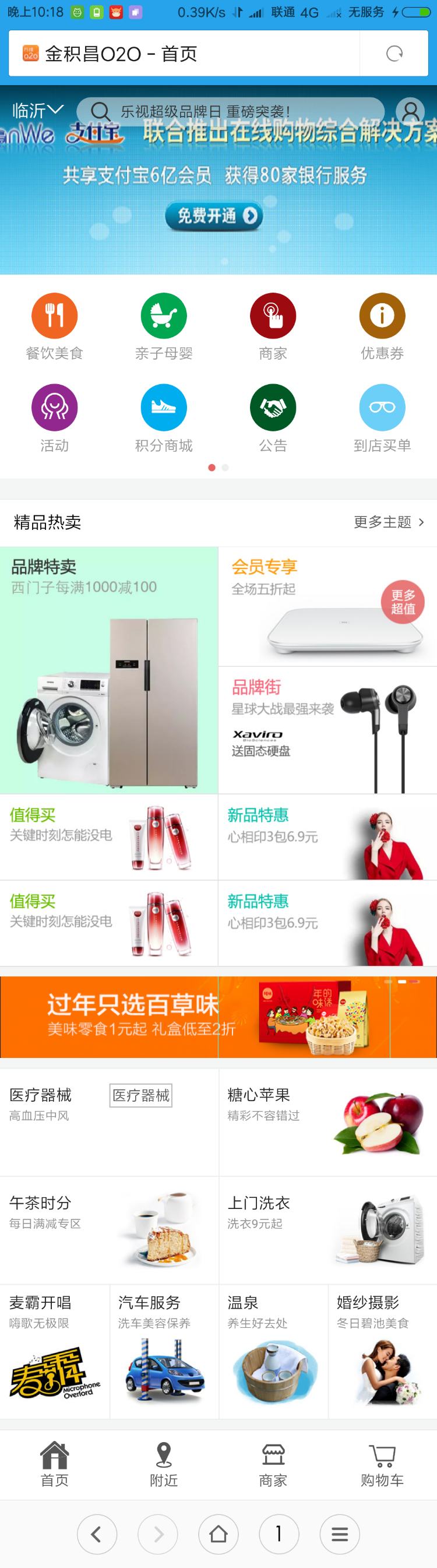437x1568 pixels.
Task: Open the 临沂 city selector dropdown
Action: (37, 110)
